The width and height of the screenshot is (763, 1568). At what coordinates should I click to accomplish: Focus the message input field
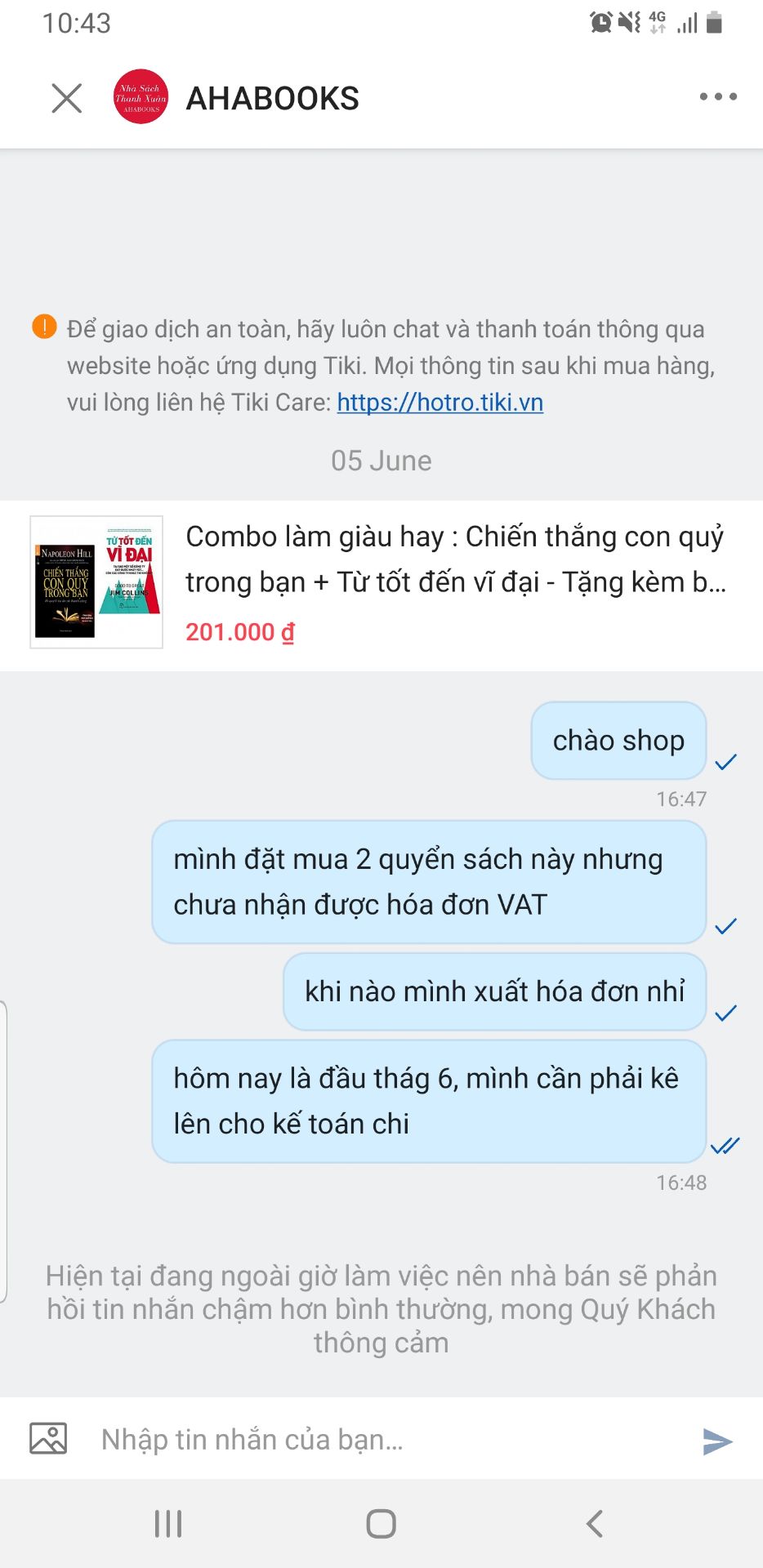tap(384, 1440)
